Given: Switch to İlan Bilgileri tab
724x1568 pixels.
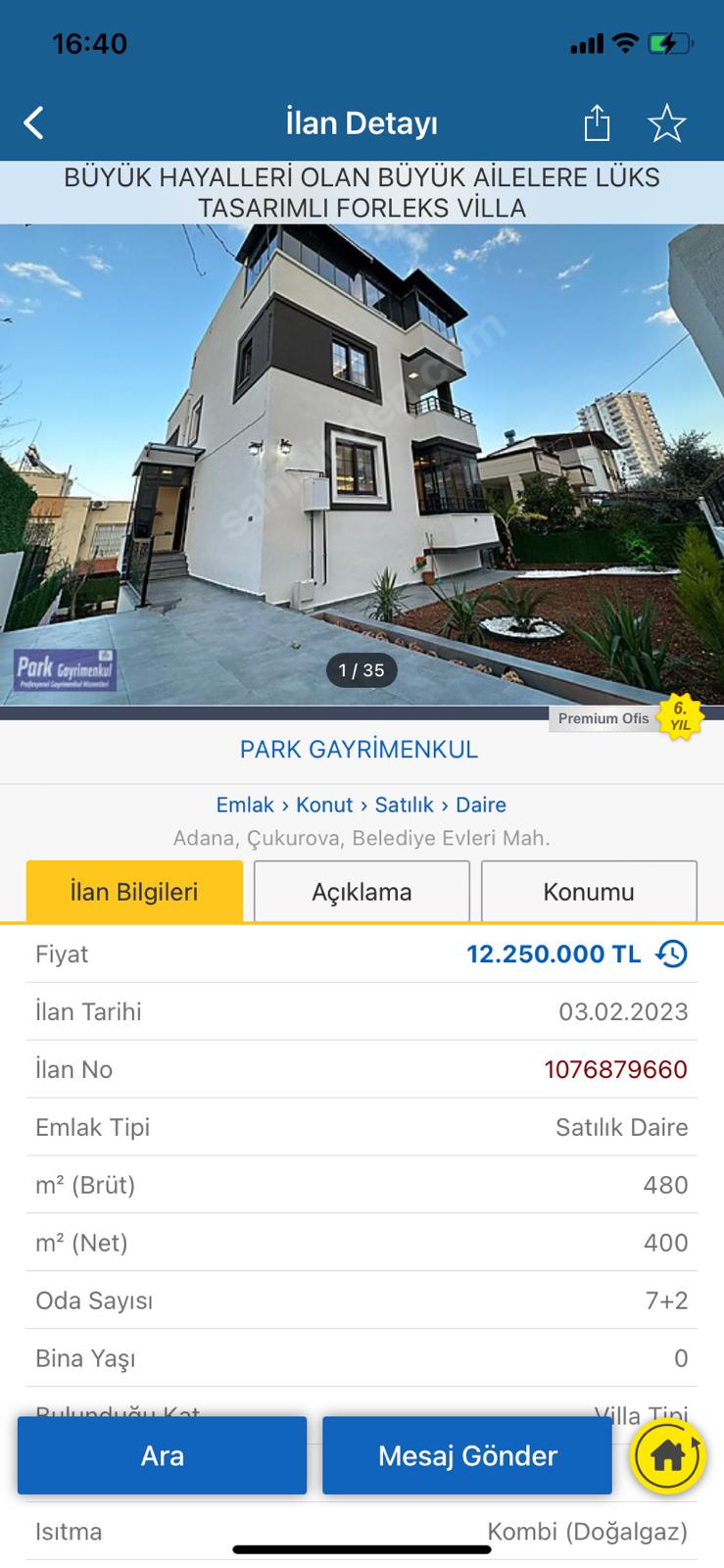Looking at the screenshot, I should point(134,892).
